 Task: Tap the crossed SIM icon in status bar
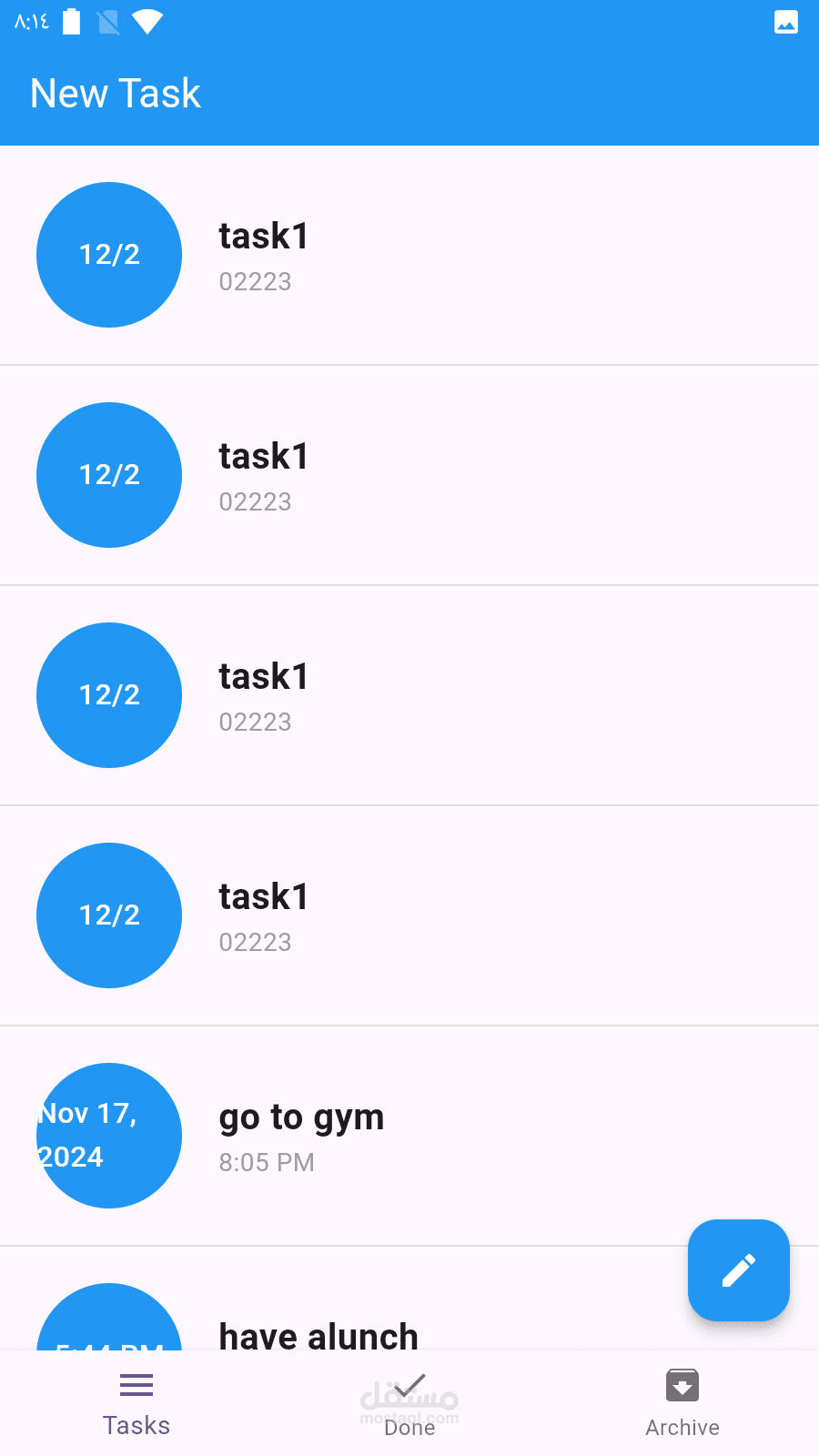(108, 23)
